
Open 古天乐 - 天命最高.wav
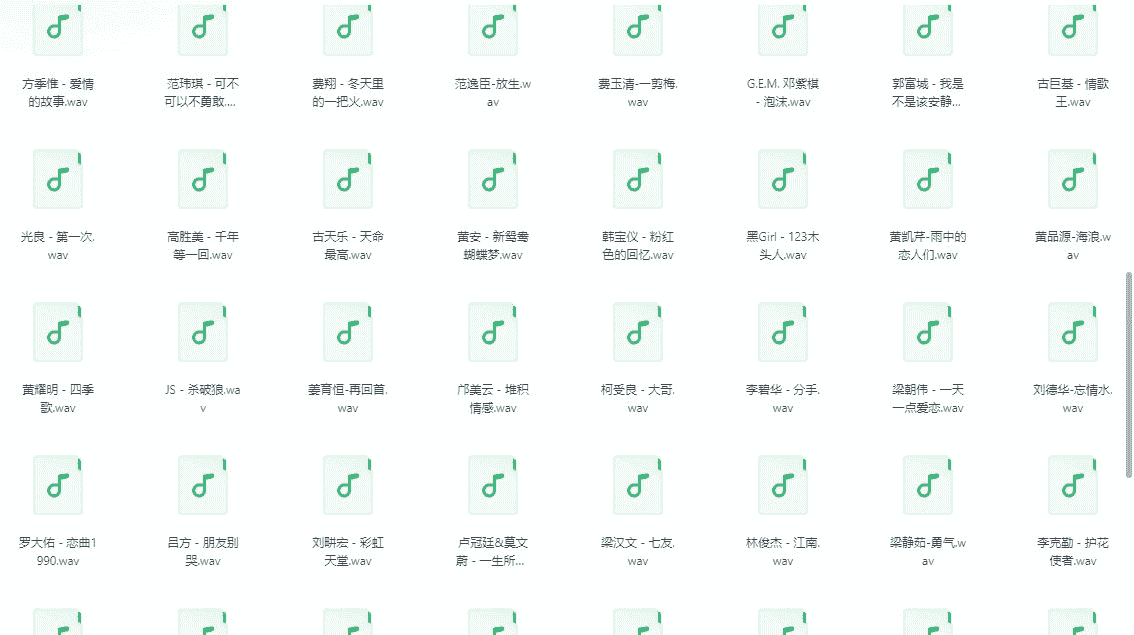tap(348, 180)
